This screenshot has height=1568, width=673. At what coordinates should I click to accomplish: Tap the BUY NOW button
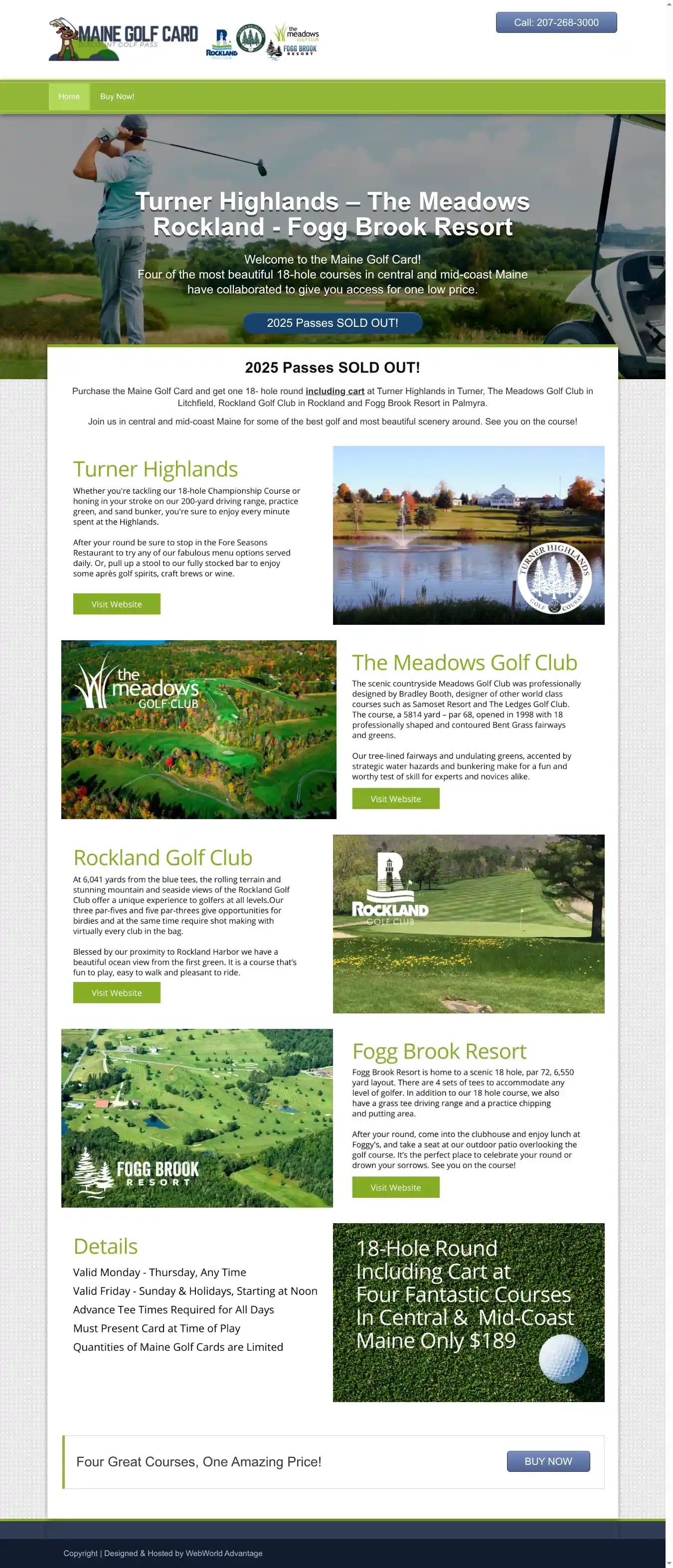pos(547,1461)
